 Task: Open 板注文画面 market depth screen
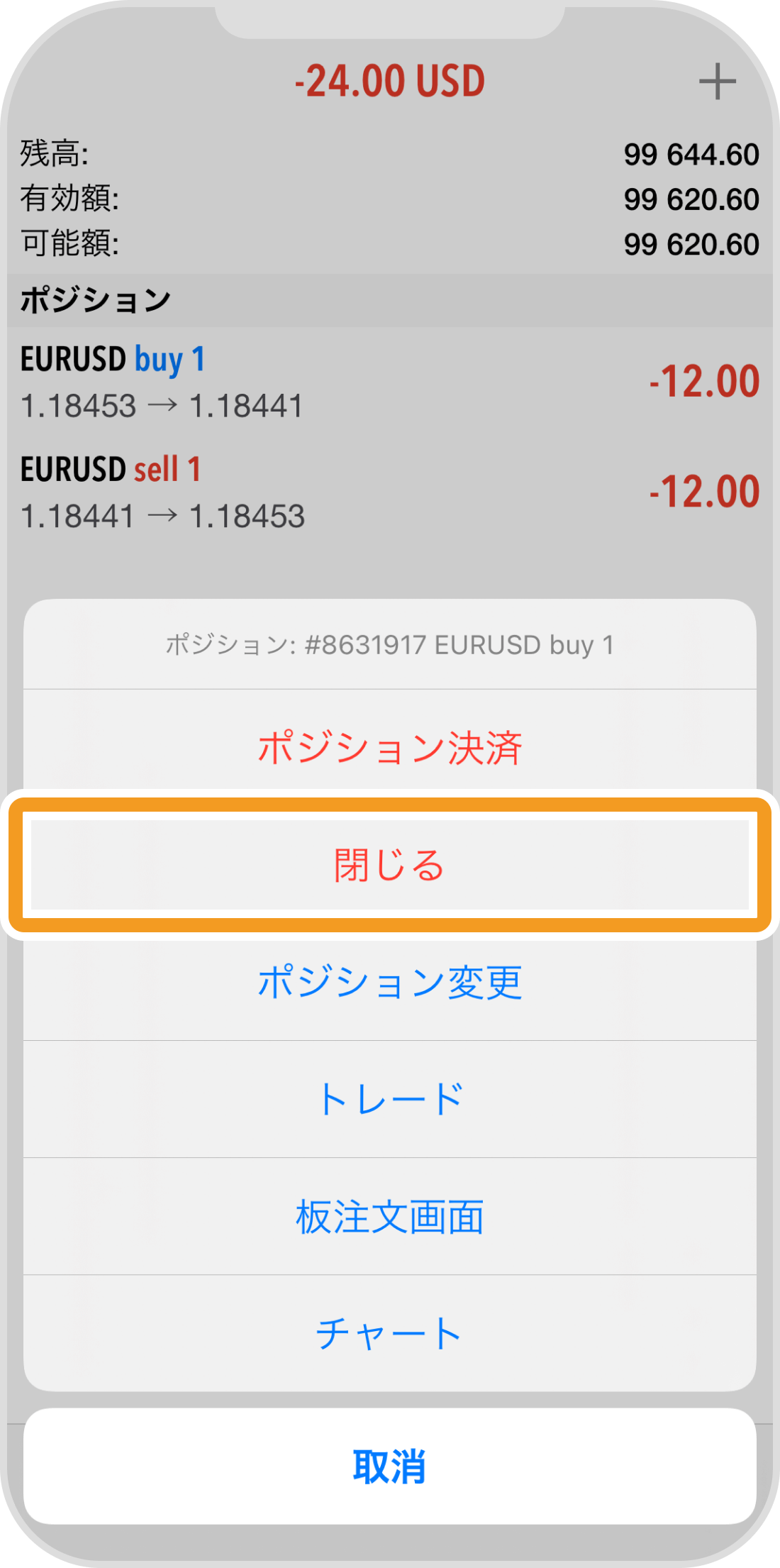click(x=390, y=1216)
